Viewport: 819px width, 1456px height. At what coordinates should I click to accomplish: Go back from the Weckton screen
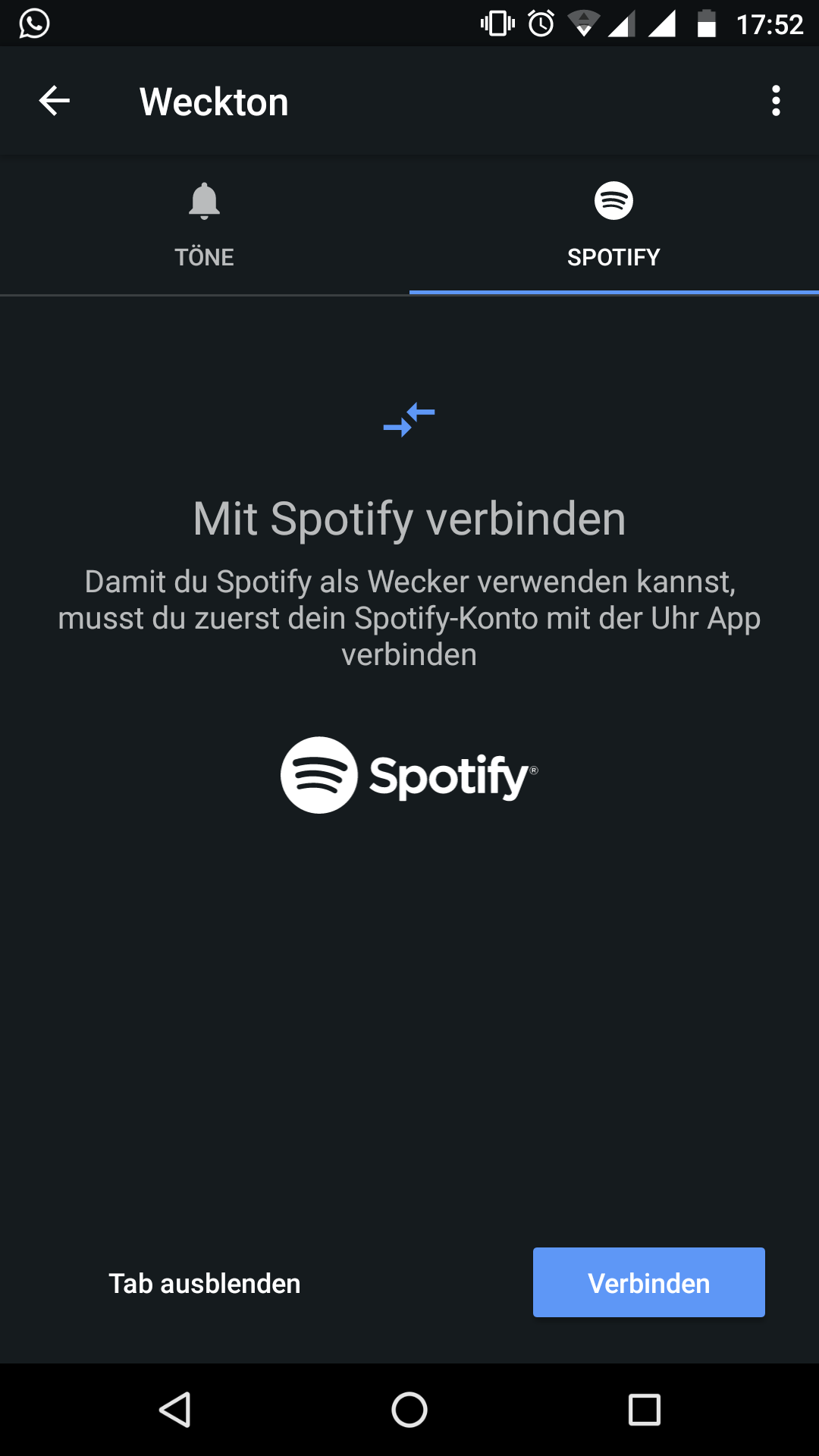(55, 101)
